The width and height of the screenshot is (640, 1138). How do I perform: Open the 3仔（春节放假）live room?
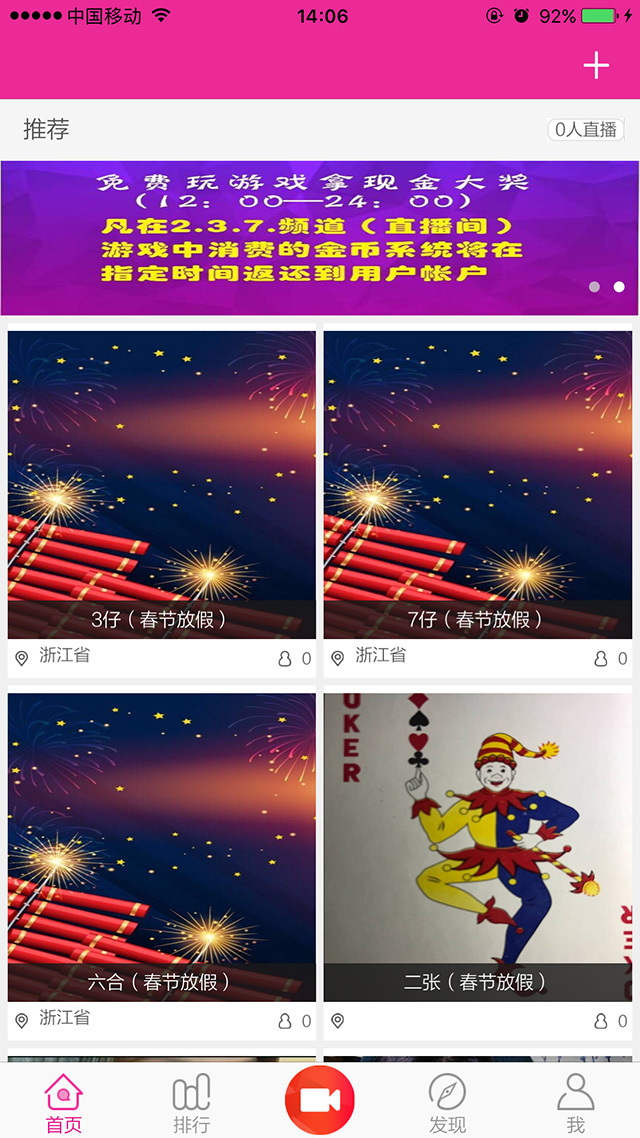[x=162, y=484]
